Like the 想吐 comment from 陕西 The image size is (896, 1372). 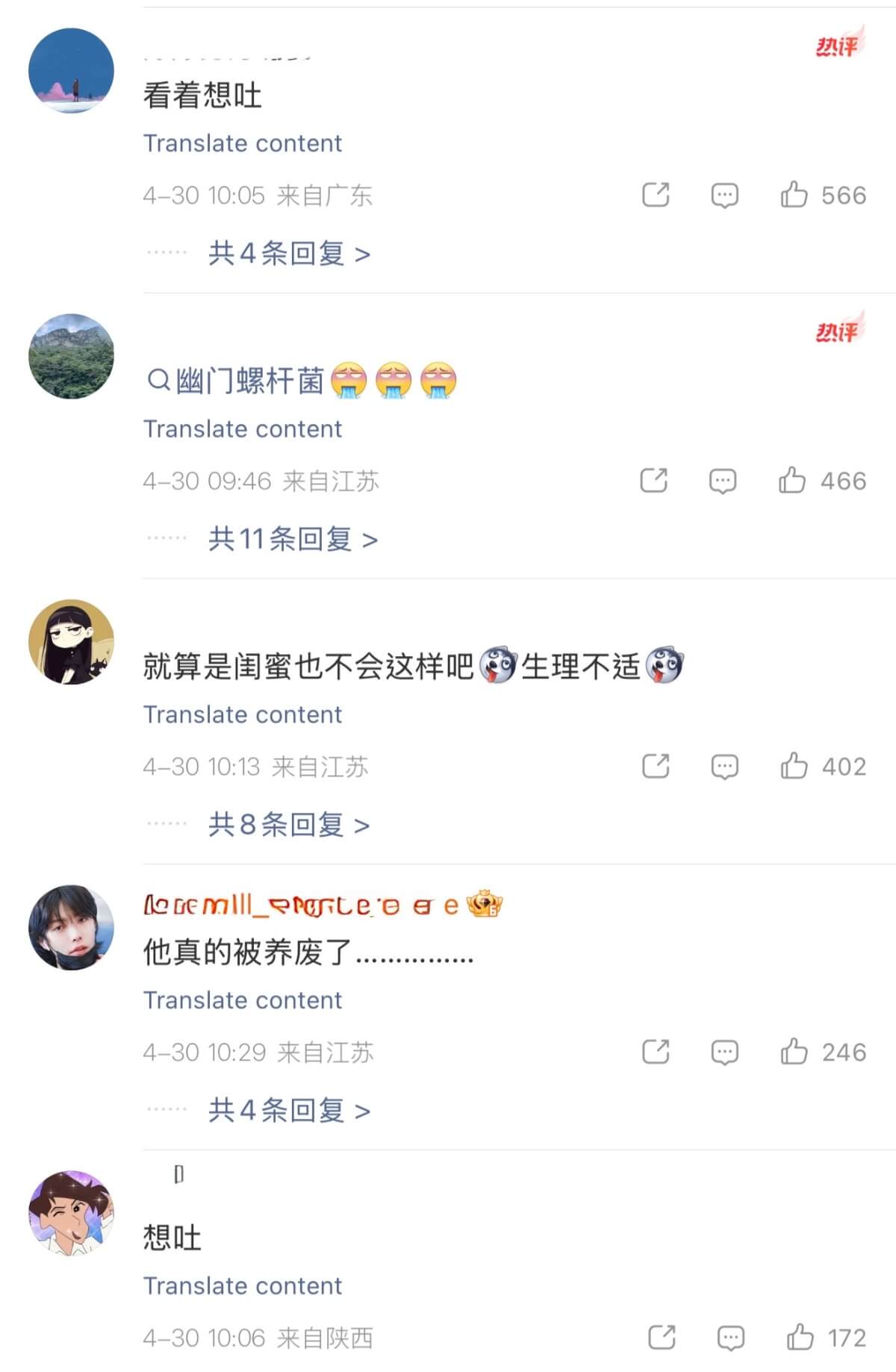coord(800,1337)
